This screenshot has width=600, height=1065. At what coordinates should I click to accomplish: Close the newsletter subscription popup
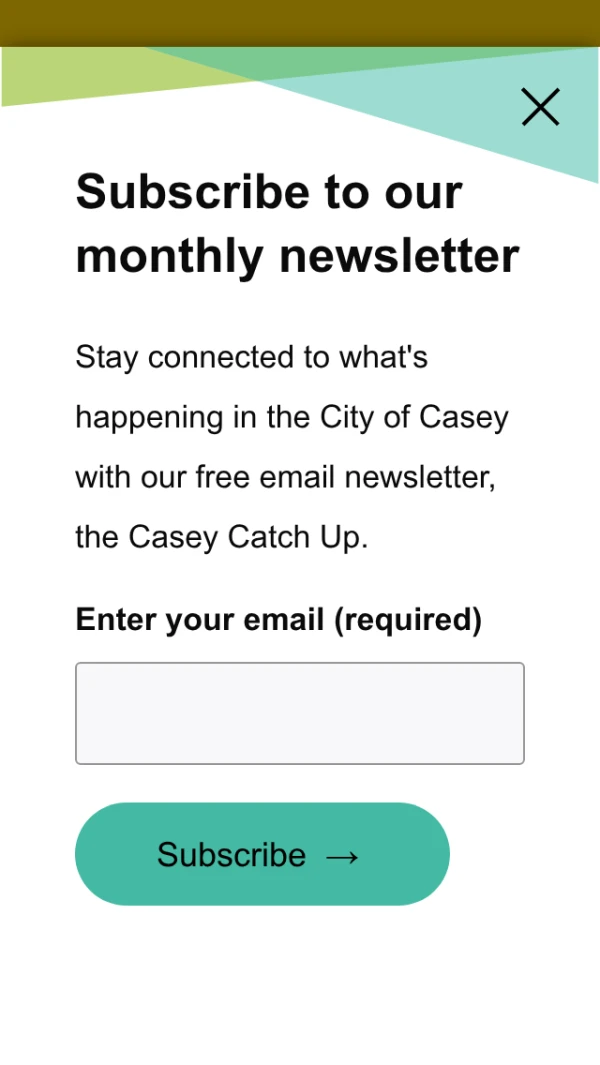540,107
